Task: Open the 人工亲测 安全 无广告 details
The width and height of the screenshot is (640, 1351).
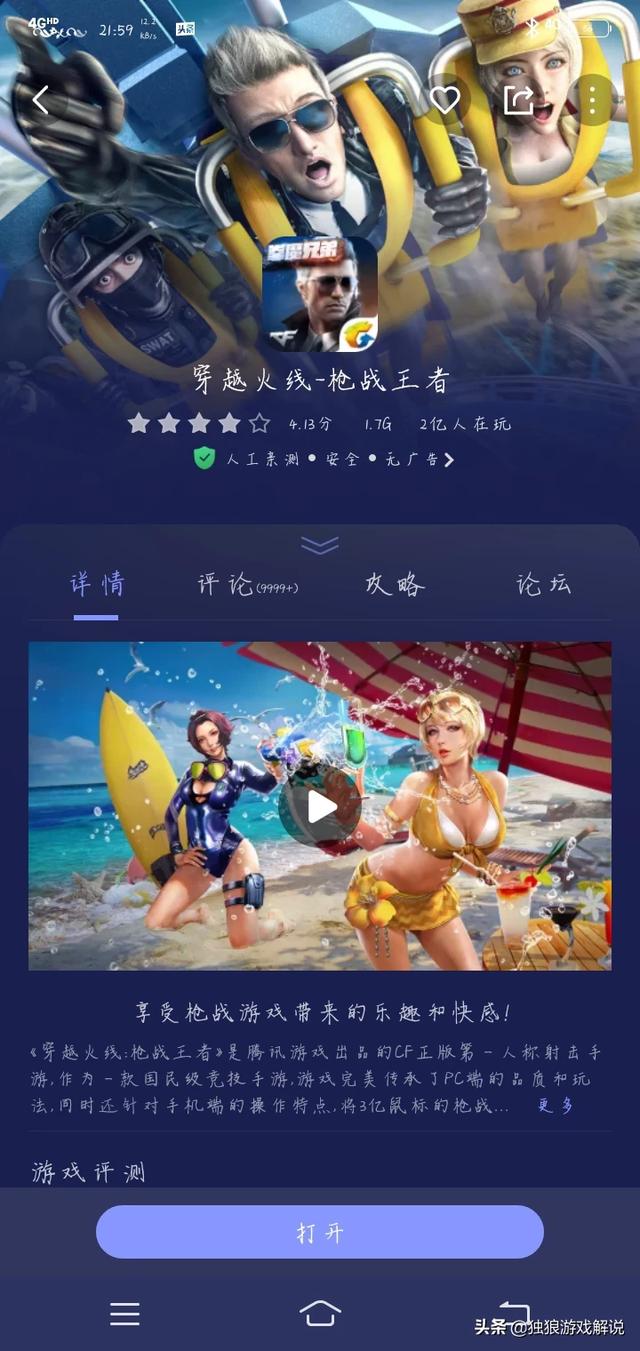Action: 324,459
